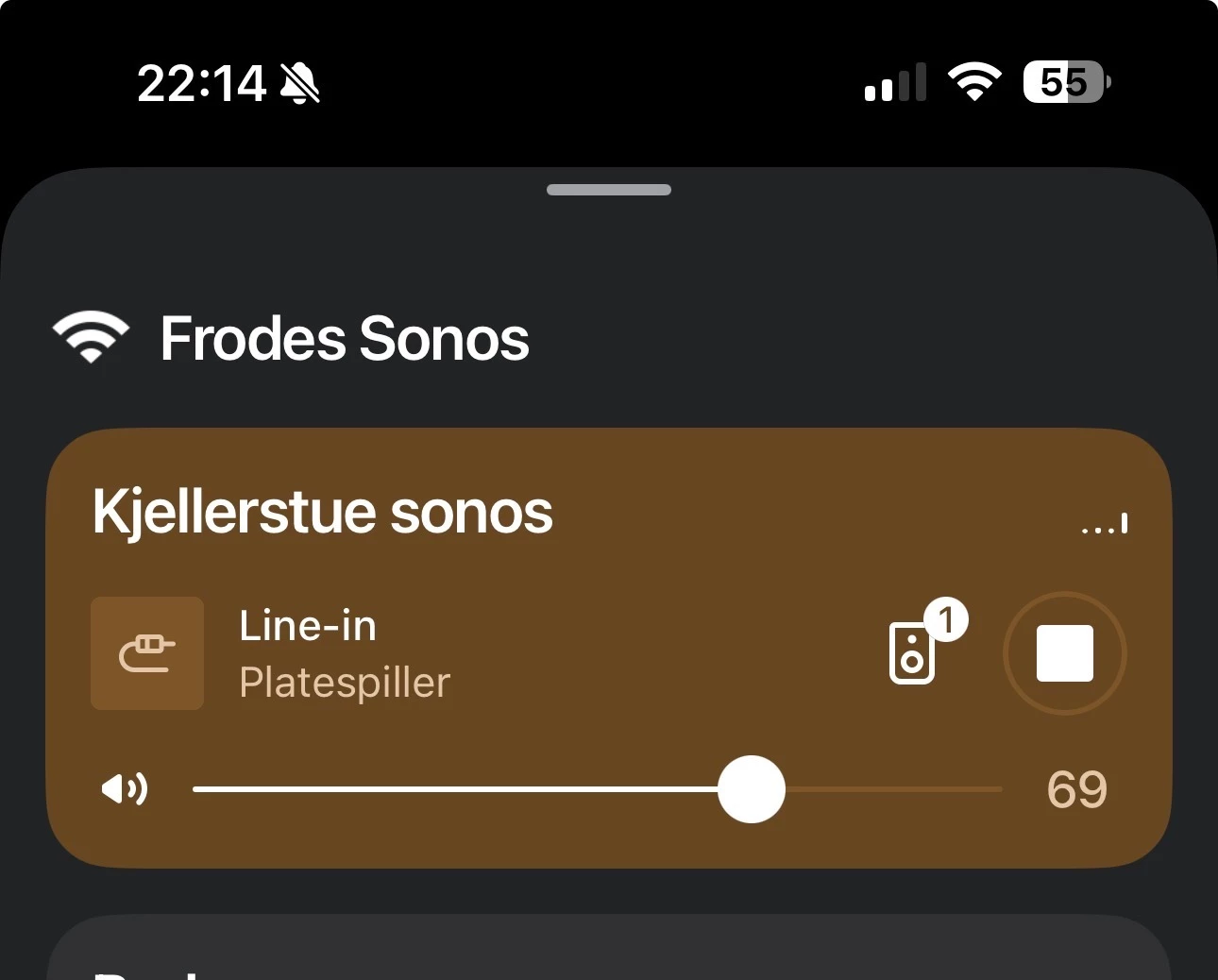The height and width of the screenshot is (980, 1218).
Task: Open the speaker grouping icon
Action: click(x=913, y=651)
